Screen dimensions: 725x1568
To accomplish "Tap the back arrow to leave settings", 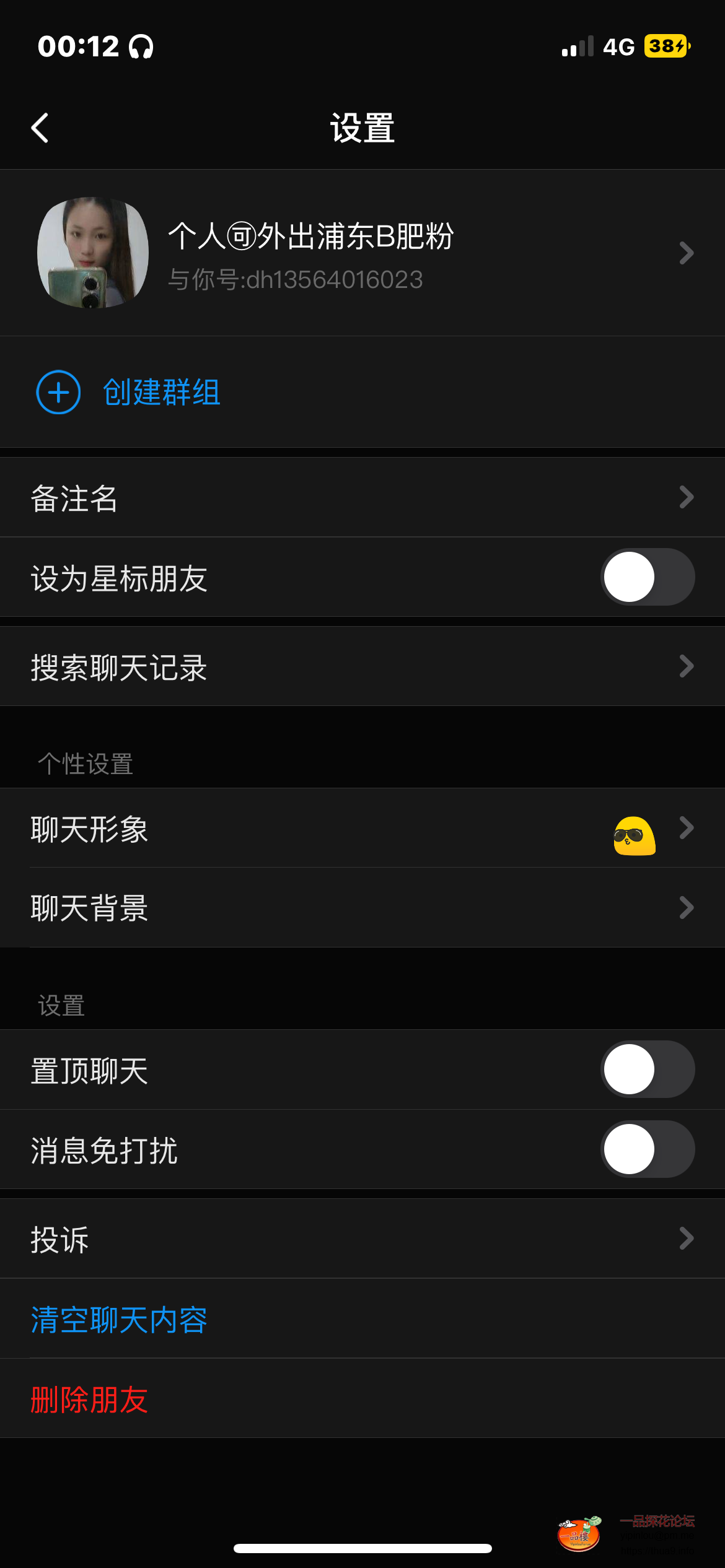I will [x=40, y=128].
